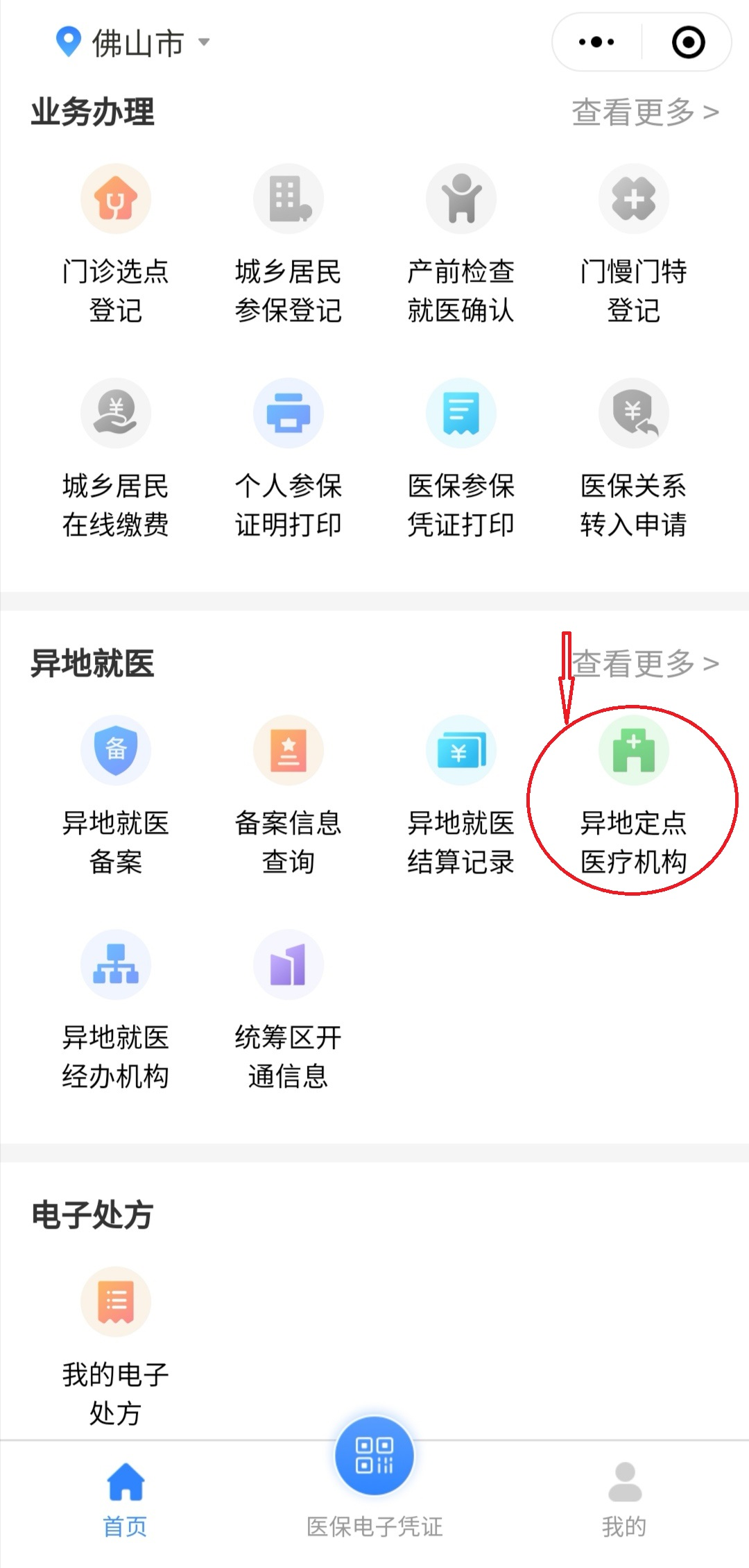Select 产前检查就医确认
Screen dimensions: 749x1568
tap(461, 244)
